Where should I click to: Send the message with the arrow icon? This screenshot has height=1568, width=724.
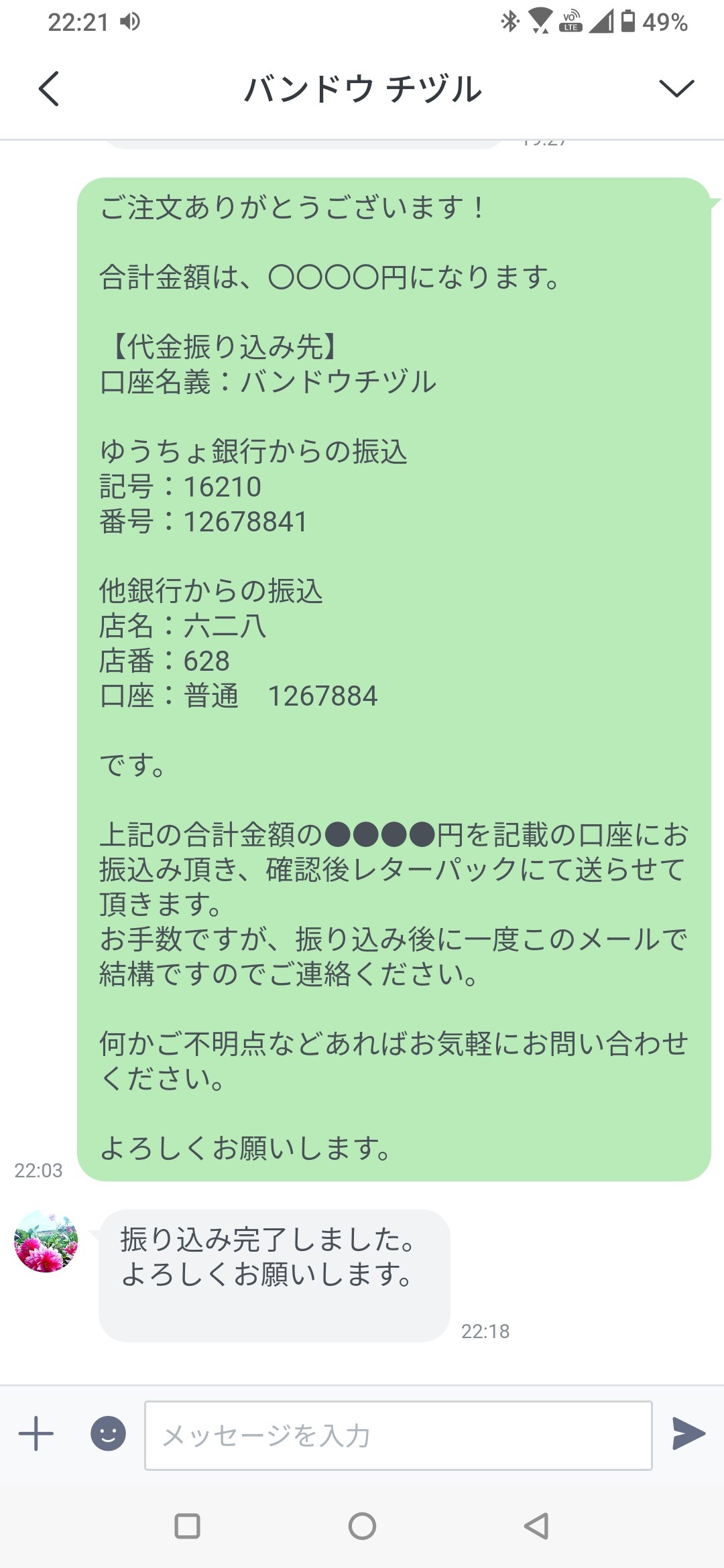[x=688, y=1434]
